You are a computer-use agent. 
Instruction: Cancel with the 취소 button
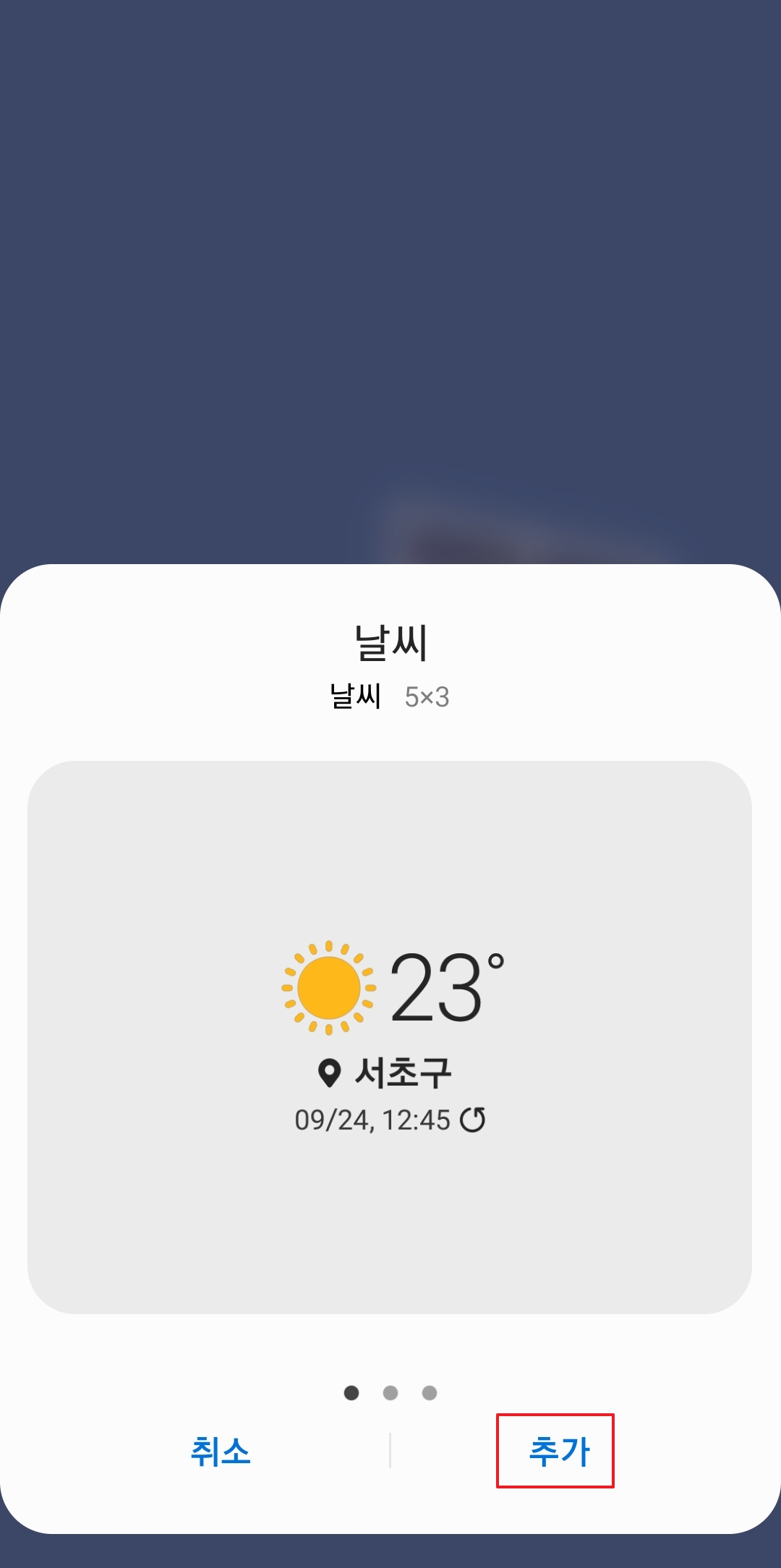click(x=221, y=1451)
